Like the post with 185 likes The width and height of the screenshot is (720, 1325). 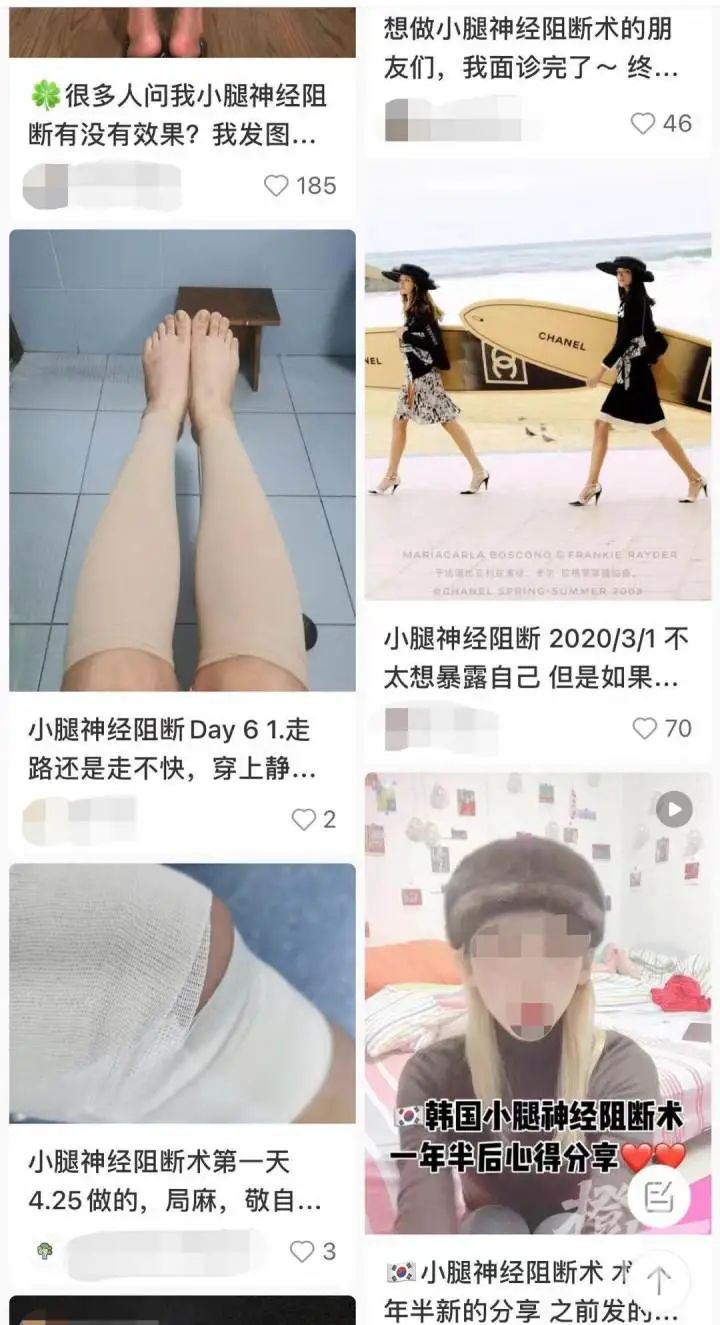[x=276, y=185]
